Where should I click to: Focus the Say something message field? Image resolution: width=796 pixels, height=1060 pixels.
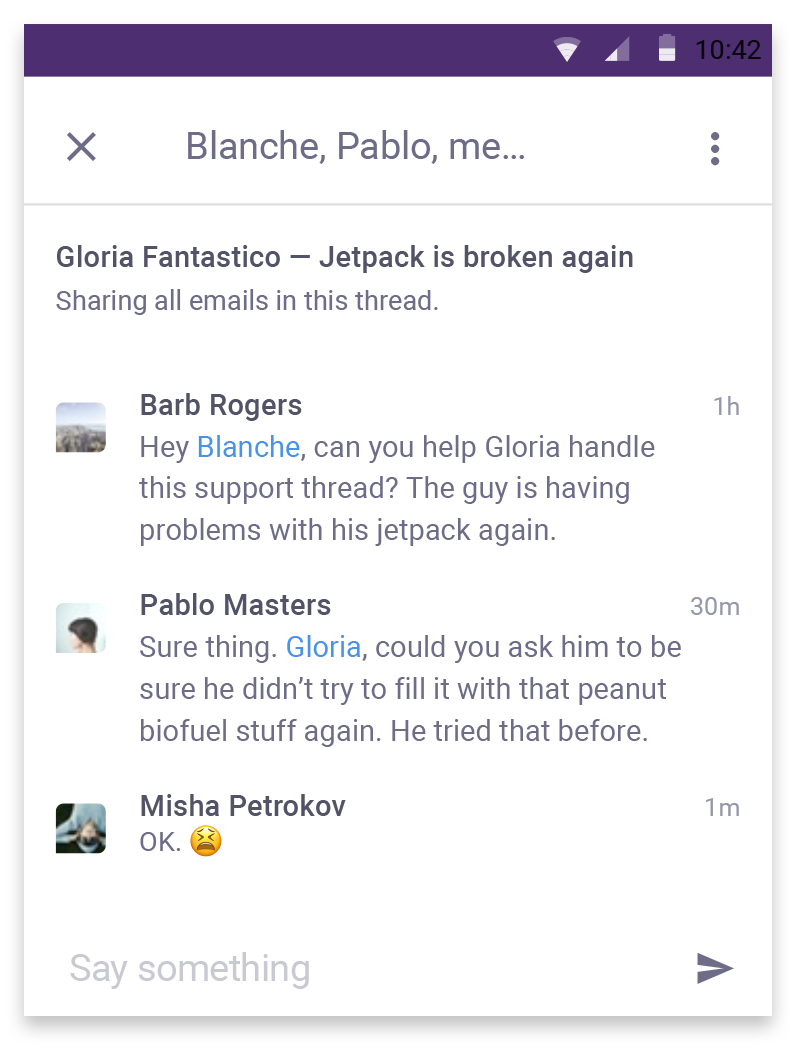(360, 968)
